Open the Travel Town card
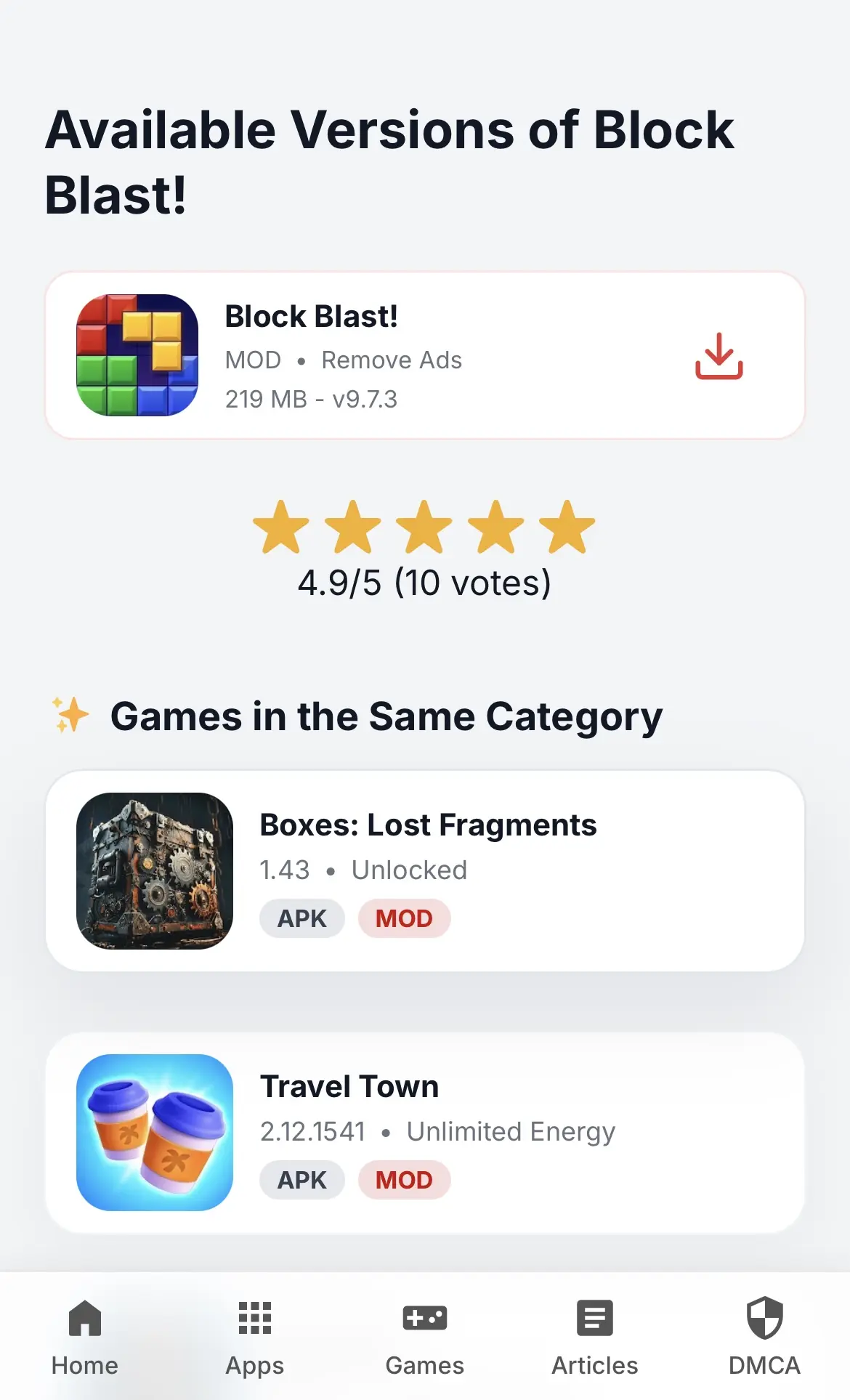 (425, 1132)
